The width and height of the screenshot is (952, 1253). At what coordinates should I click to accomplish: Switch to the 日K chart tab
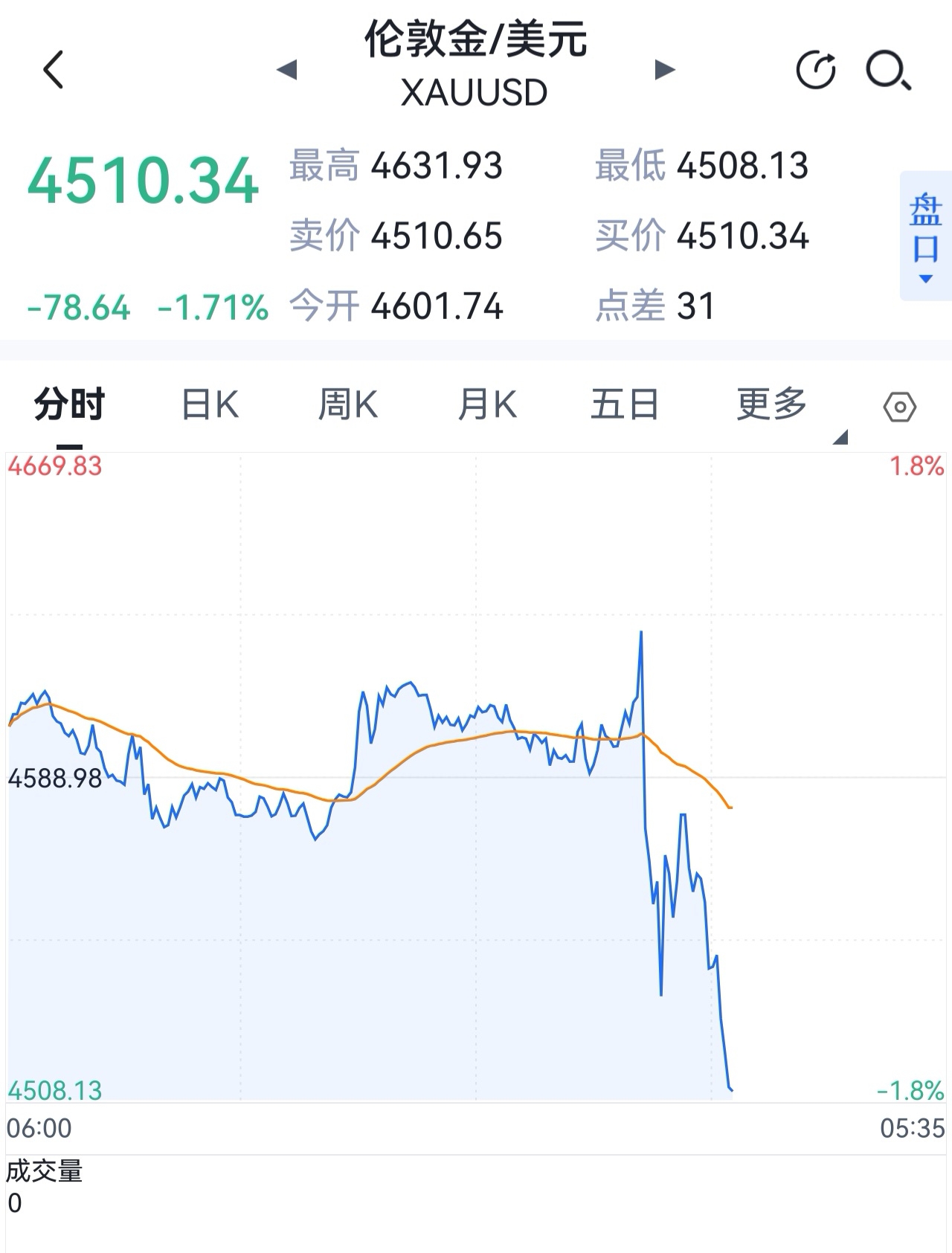210,405
